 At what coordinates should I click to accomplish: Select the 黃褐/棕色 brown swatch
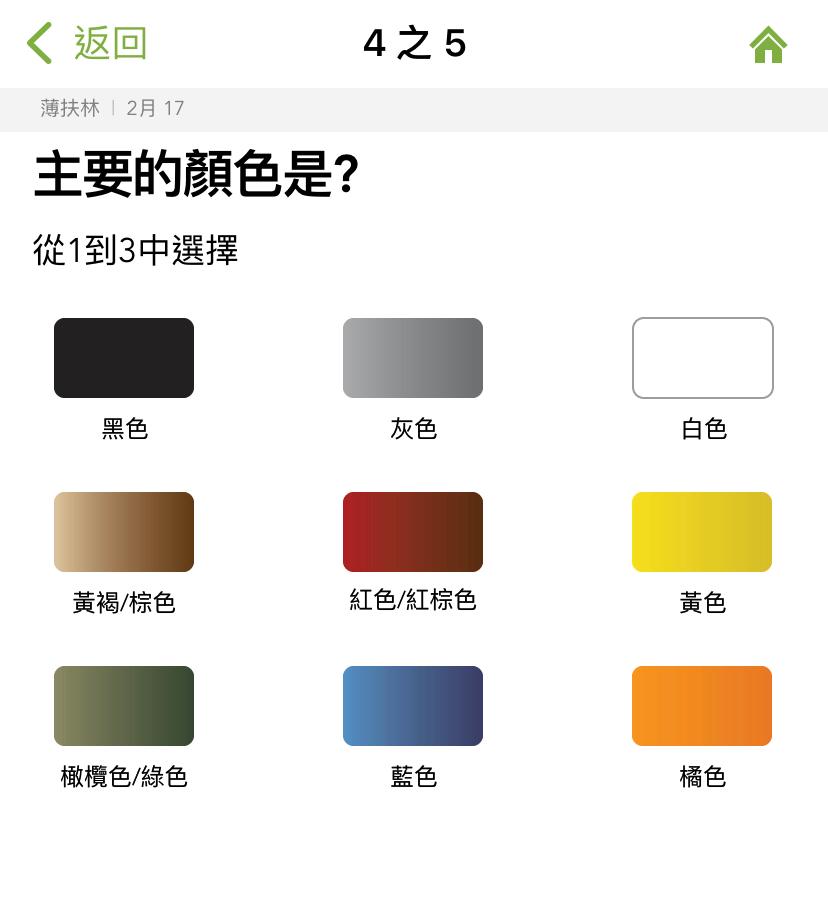[x=124, y=532]
